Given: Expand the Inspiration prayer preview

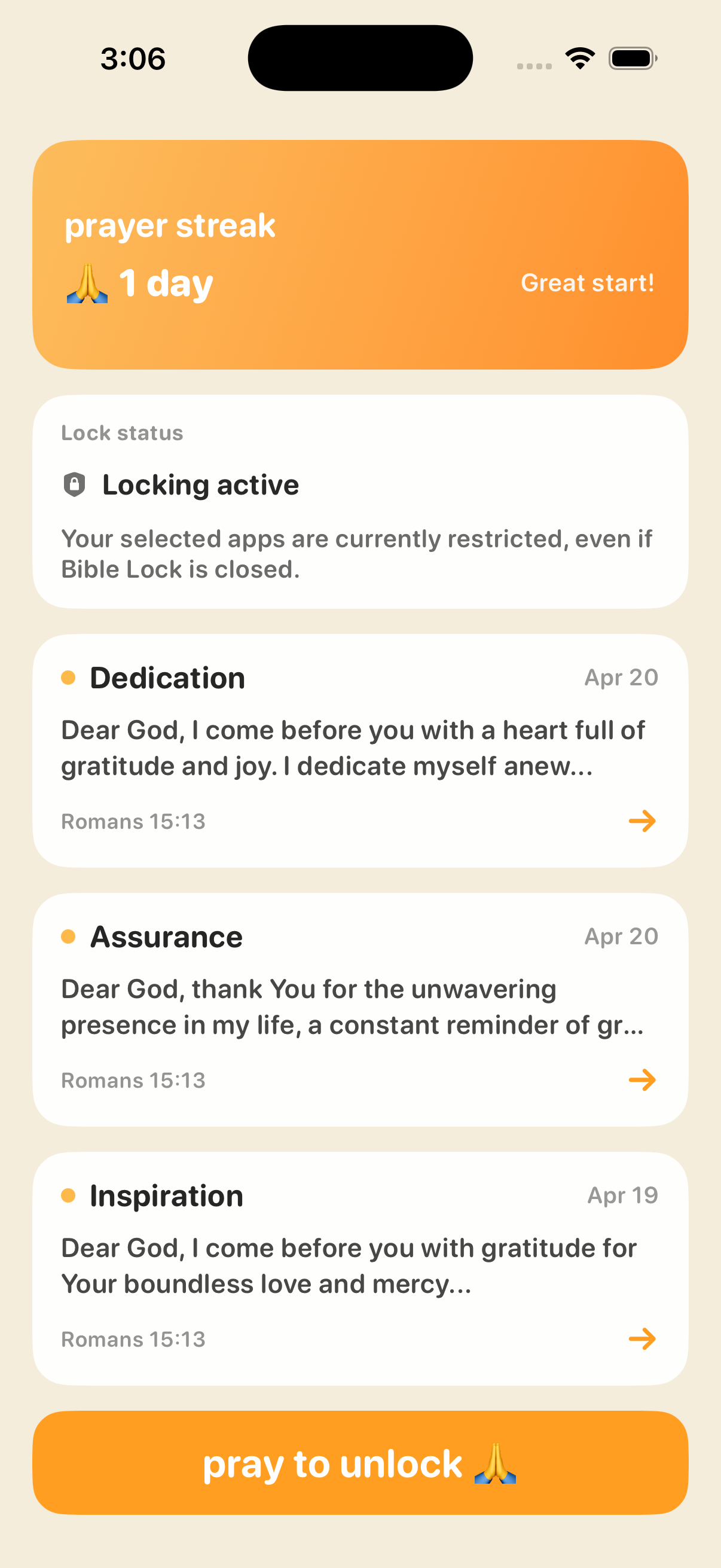Looking at the screenshot, I should 353,1265.
